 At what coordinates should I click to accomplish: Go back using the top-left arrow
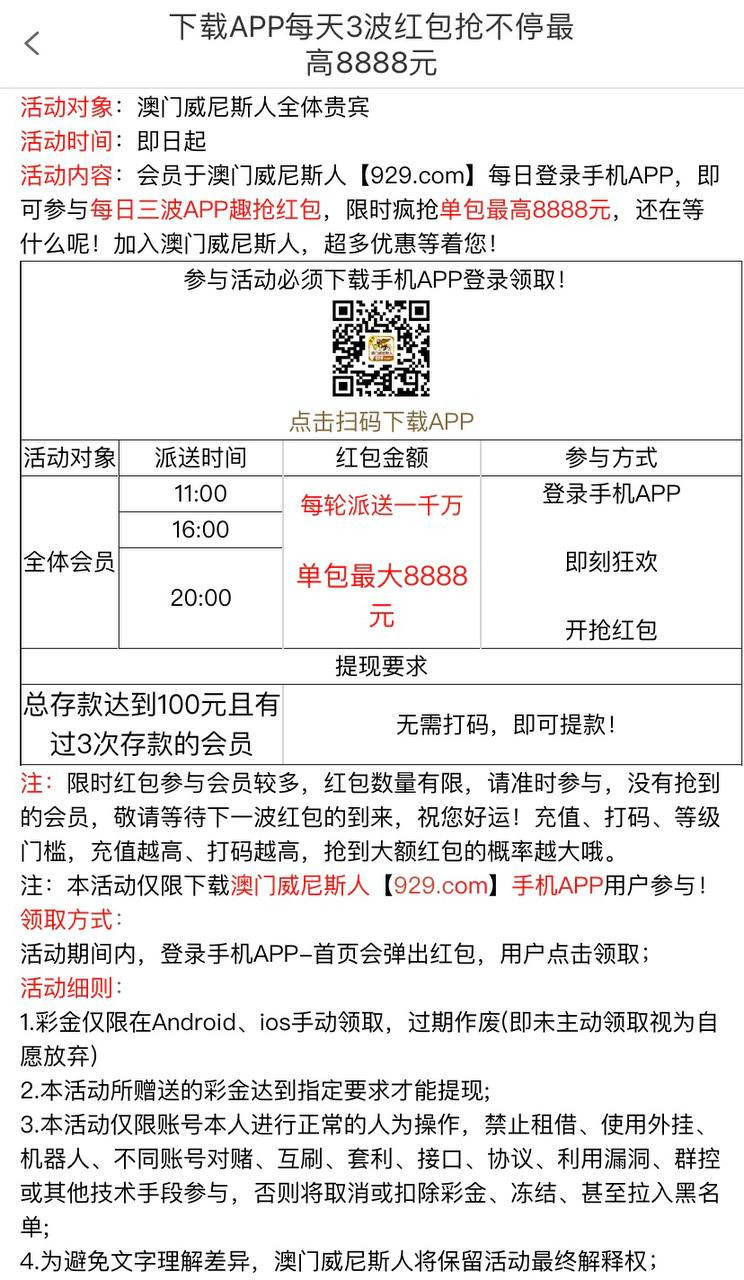(x=32, y=43)
